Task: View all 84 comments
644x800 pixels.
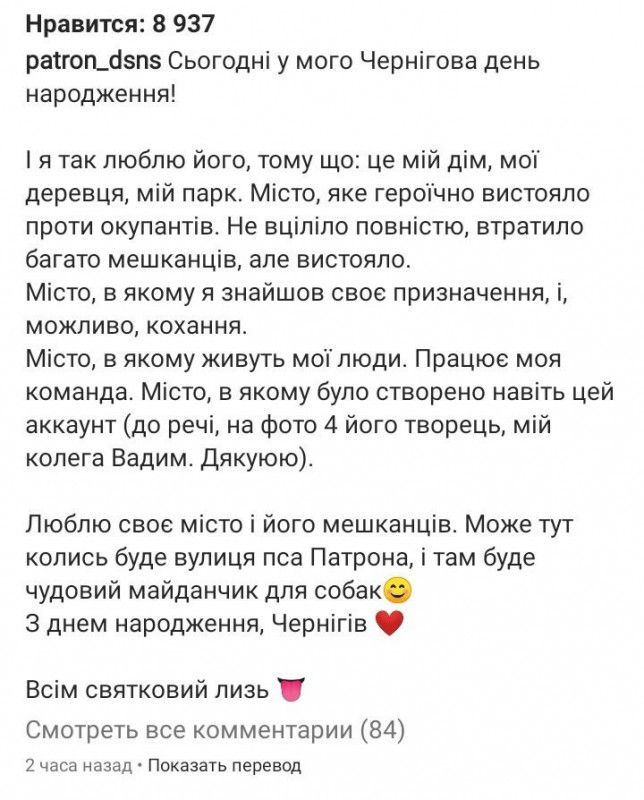Action: (215, 731)
